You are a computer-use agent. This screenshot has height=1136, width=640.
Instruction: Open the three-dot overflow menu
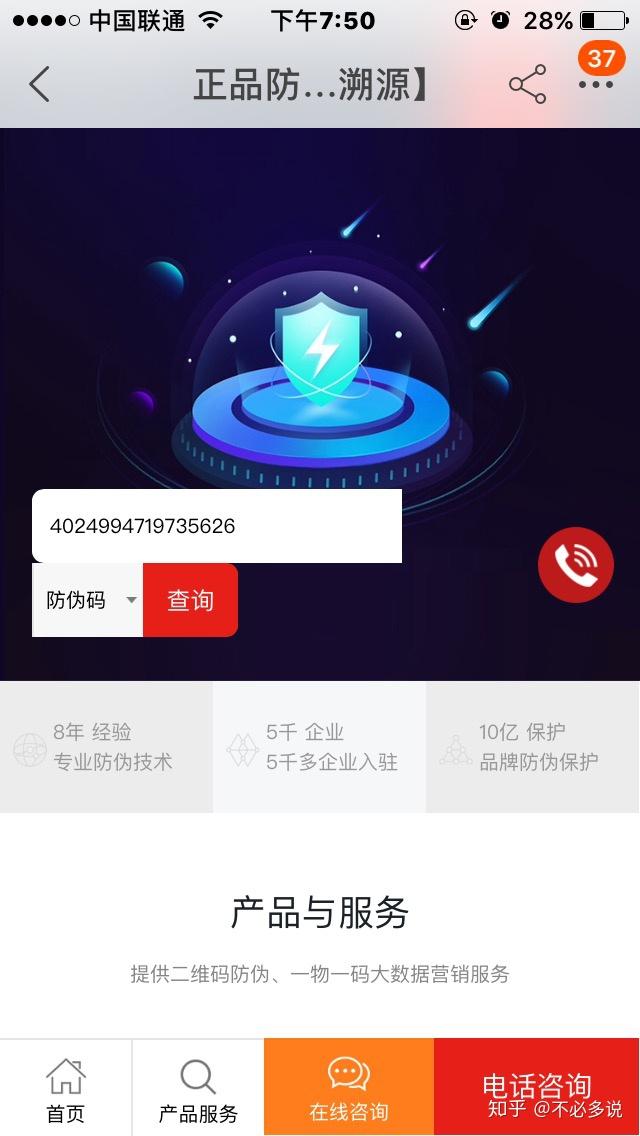(596, 84)
